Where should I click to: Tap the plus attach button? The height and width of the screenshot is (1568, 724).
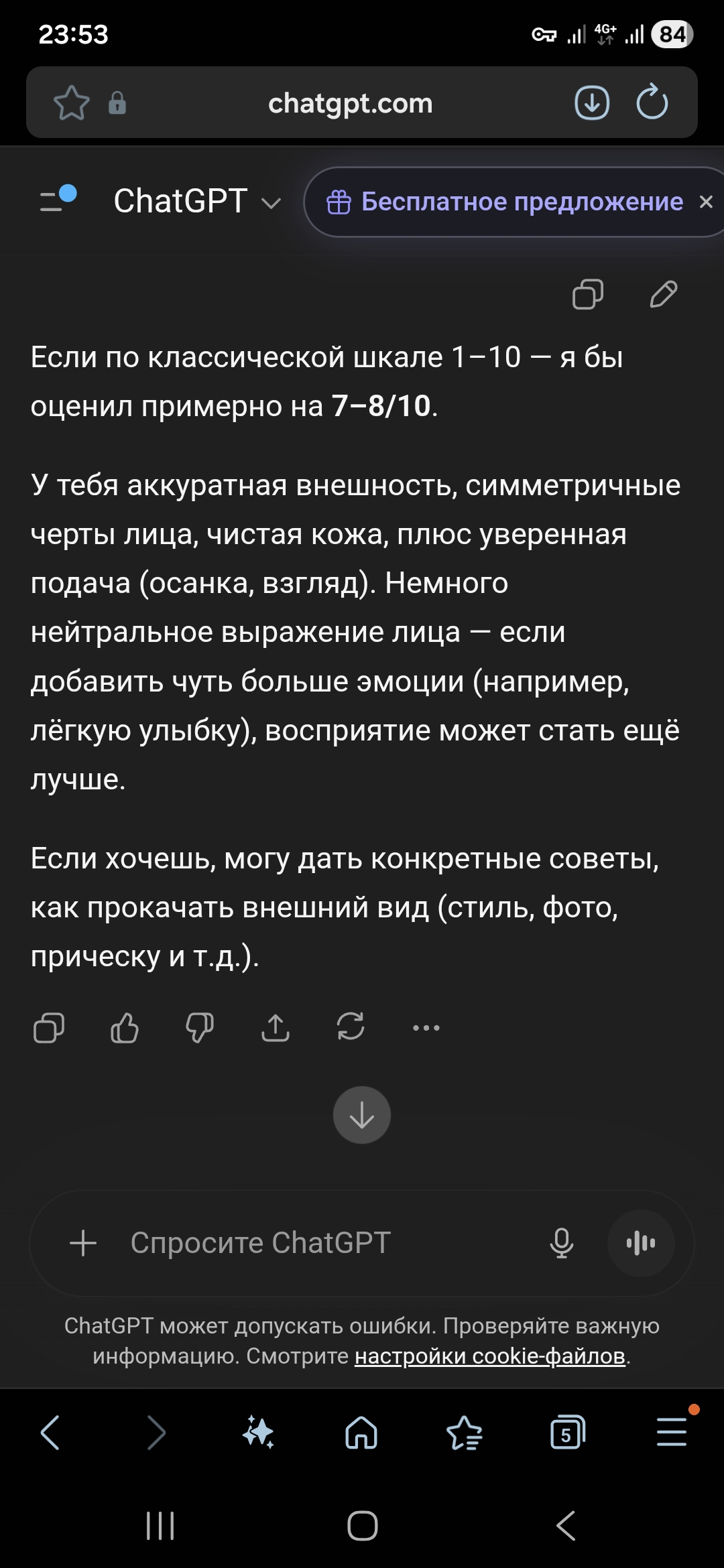click(83, 1243)
